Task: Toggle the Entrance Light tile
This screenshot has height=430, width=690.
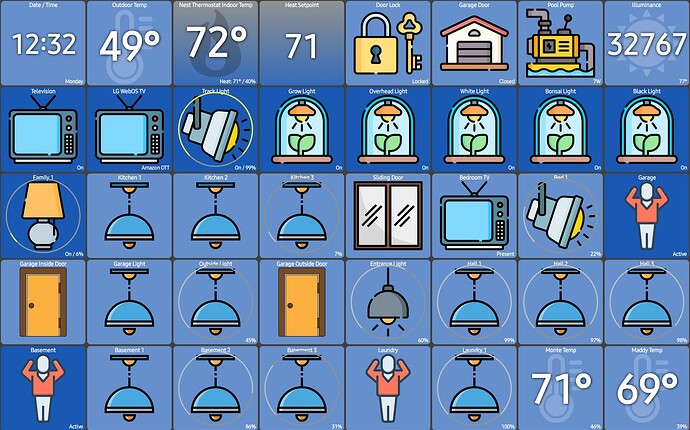Action: pyautogui.click(x=387, y=302)
